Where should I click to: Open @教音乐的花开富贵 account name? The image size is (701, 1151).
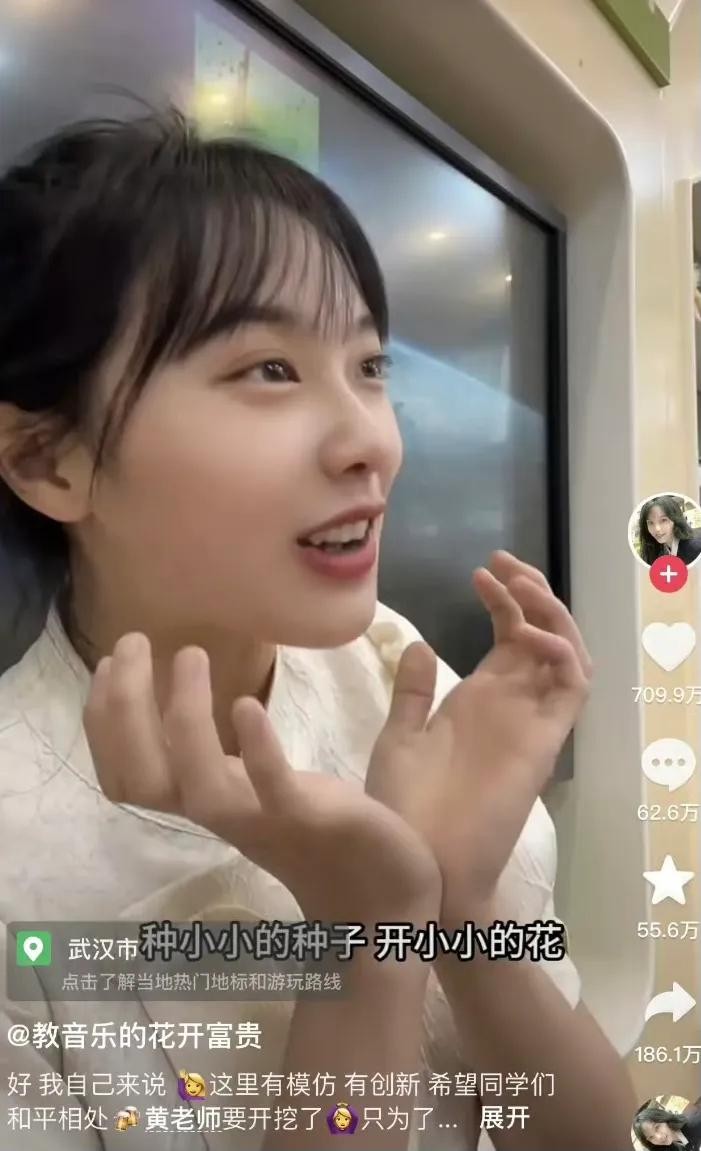pos(134,1036)
